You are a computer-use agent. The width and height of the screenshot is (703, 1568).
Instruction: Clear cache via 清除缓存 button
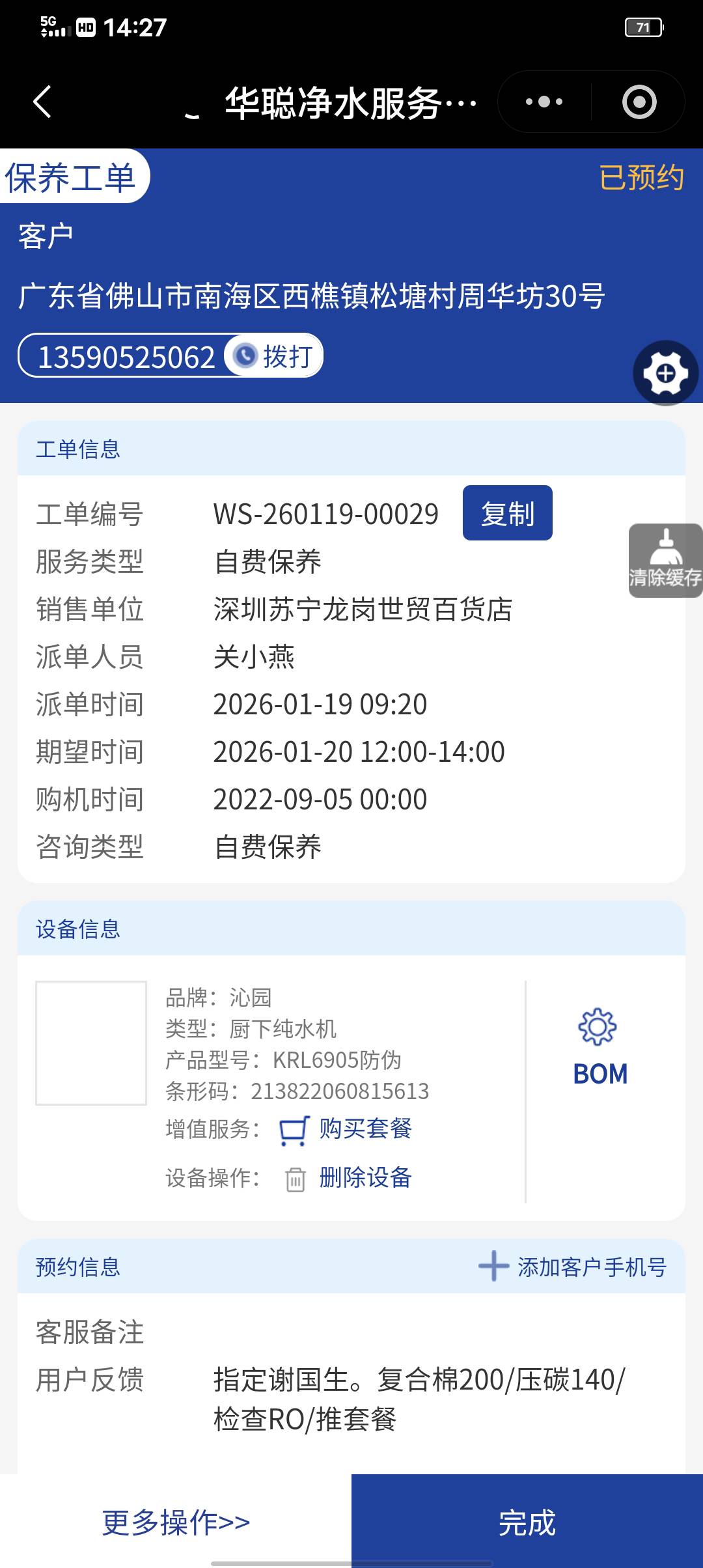click(665, 561)
